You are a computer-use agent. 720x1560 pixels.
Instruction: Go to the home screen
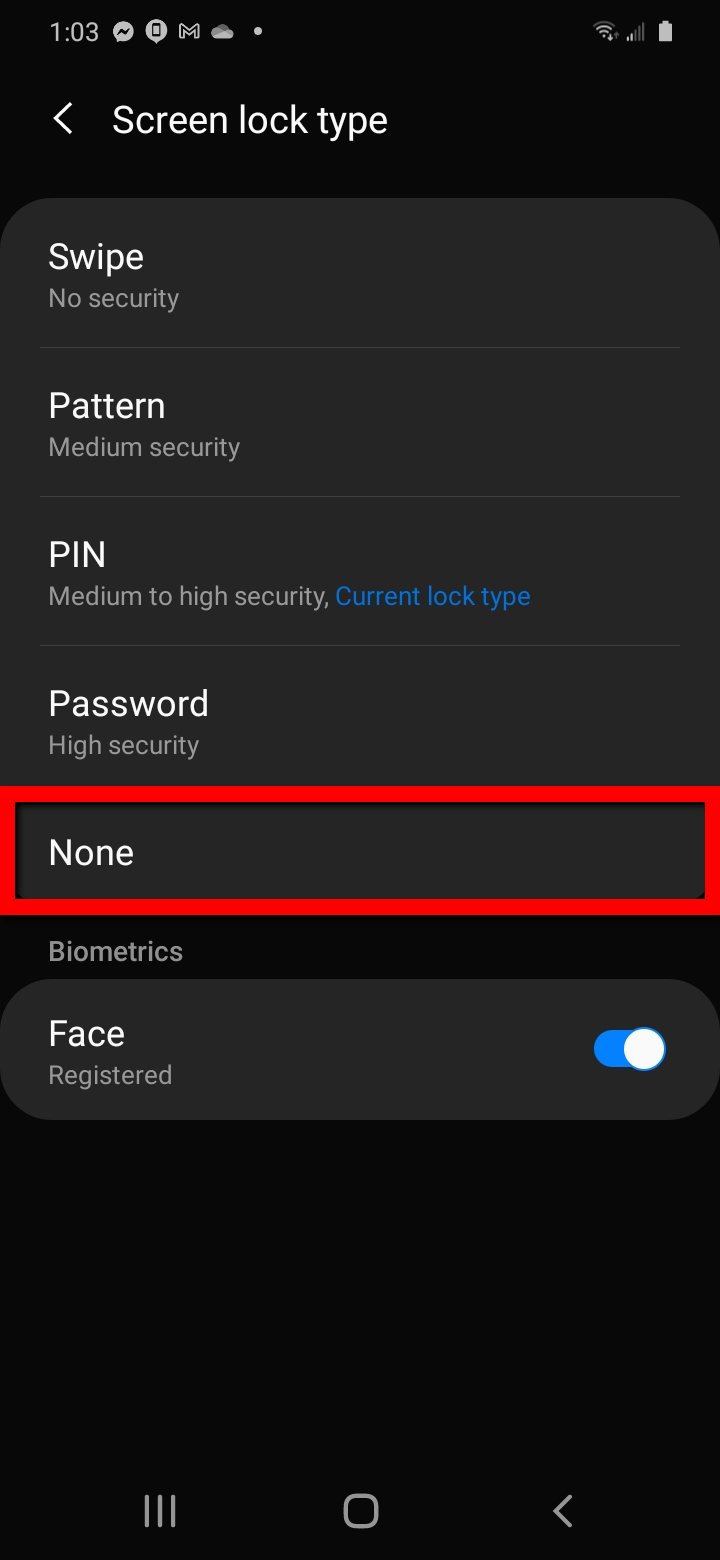pyautogui.click(x=360, y=1510)
